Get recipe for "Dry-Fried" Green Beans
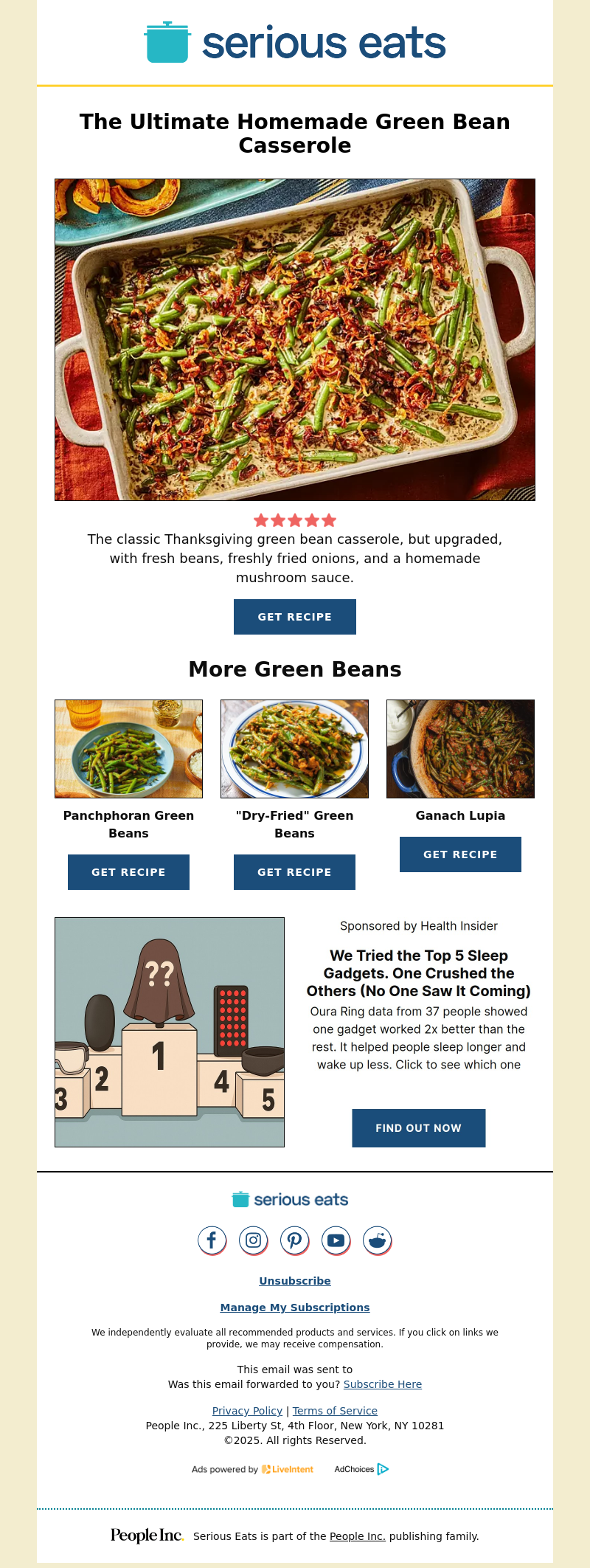Screen dimensions: 590x1568 294,872
